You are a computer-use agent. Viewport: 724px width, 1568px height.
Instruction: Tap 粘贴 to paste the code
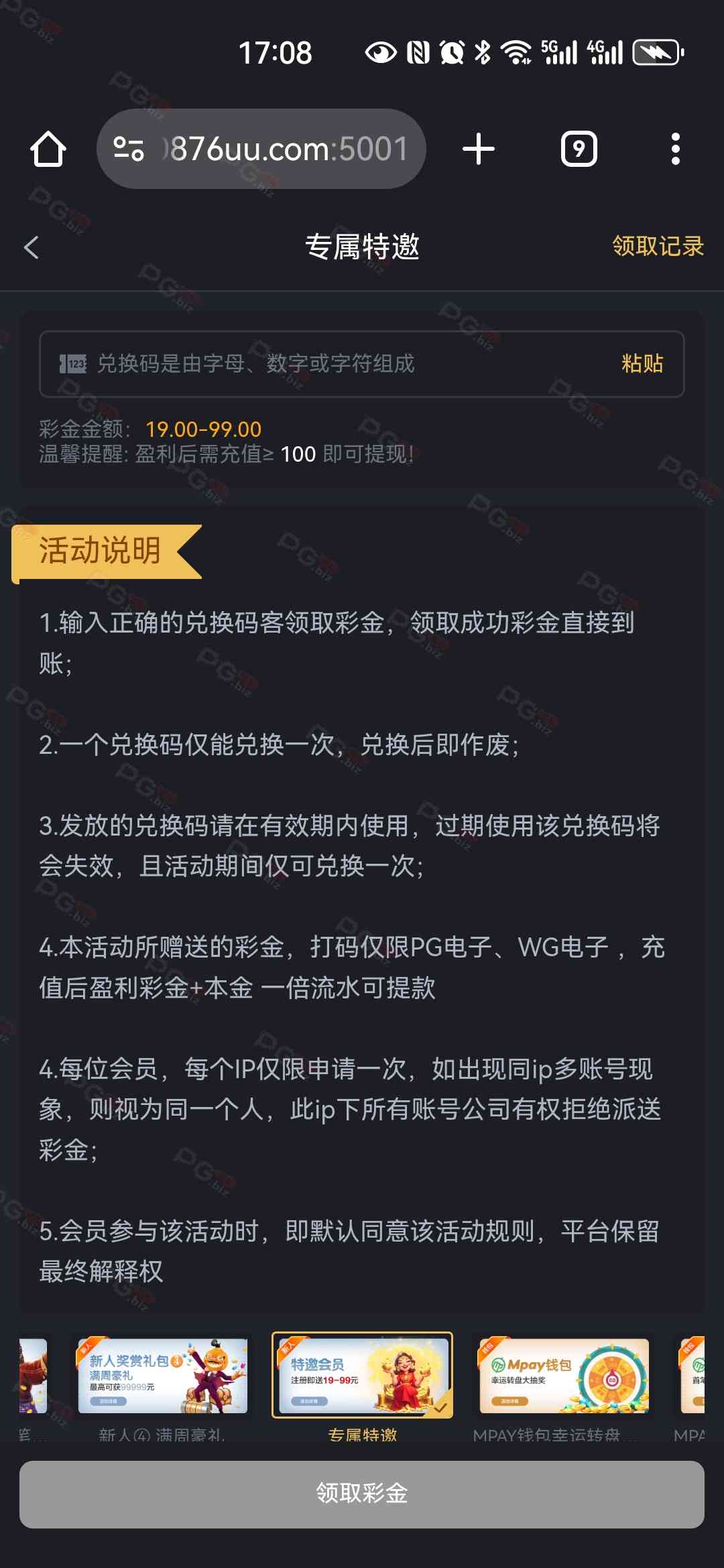642,364
